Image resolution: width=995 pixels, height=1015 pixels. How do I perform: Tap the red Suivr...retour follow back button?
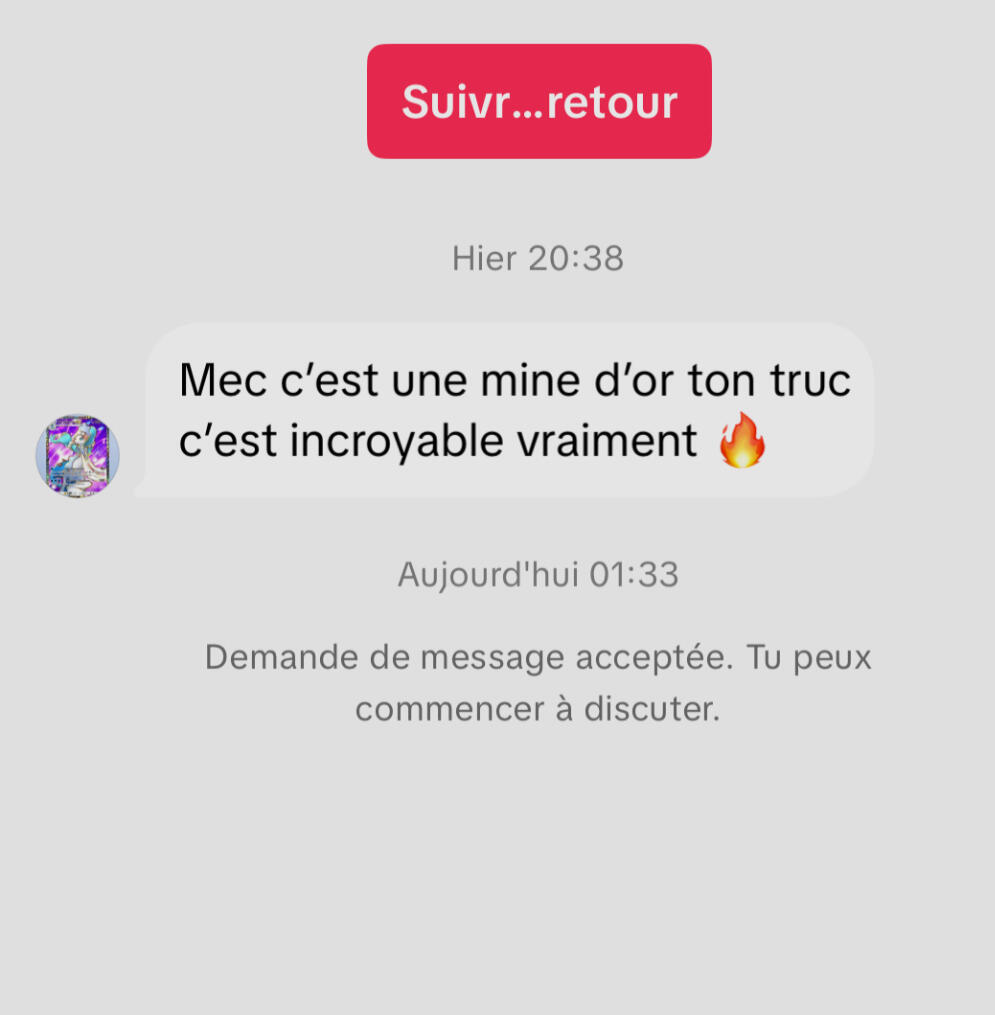tap(539, 101)
